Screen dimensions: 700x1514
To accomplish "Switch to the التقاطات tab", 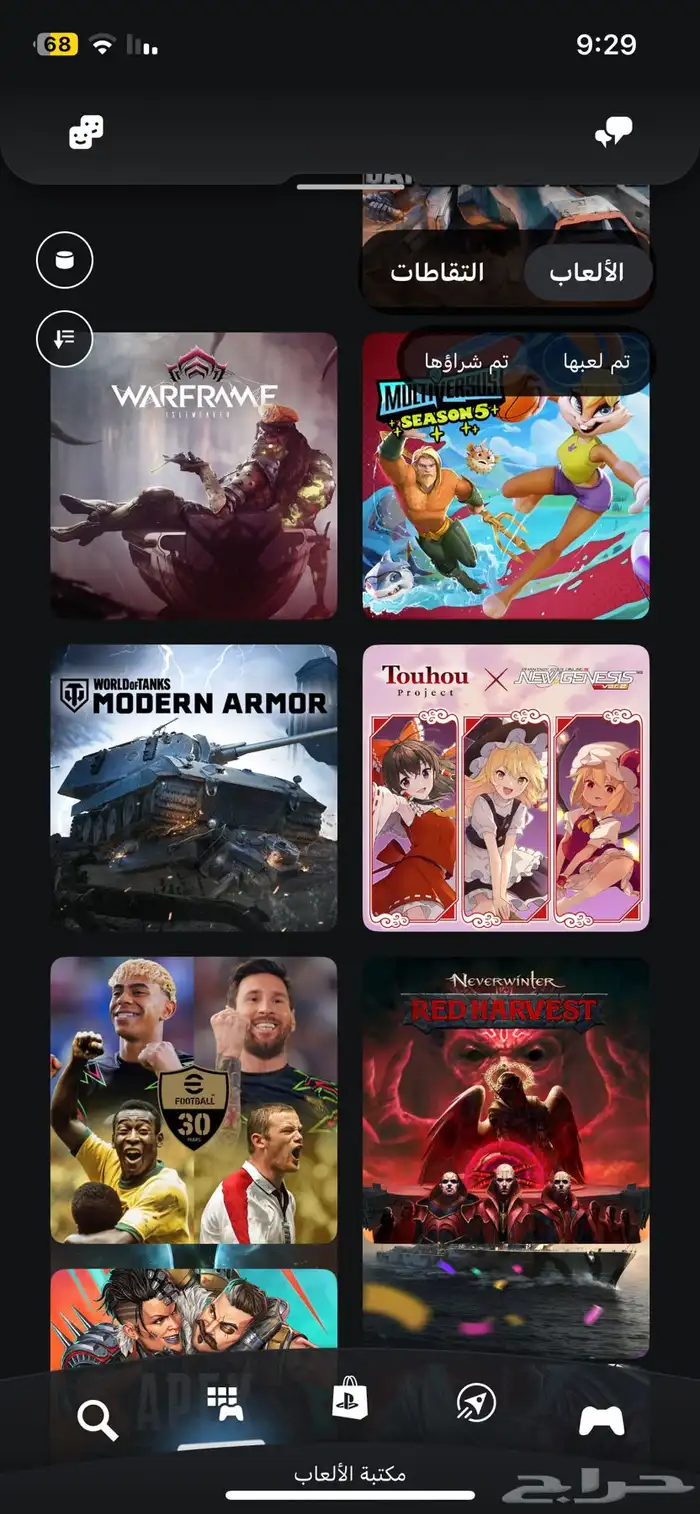I will pyautogui.click(x=437, y=272).
